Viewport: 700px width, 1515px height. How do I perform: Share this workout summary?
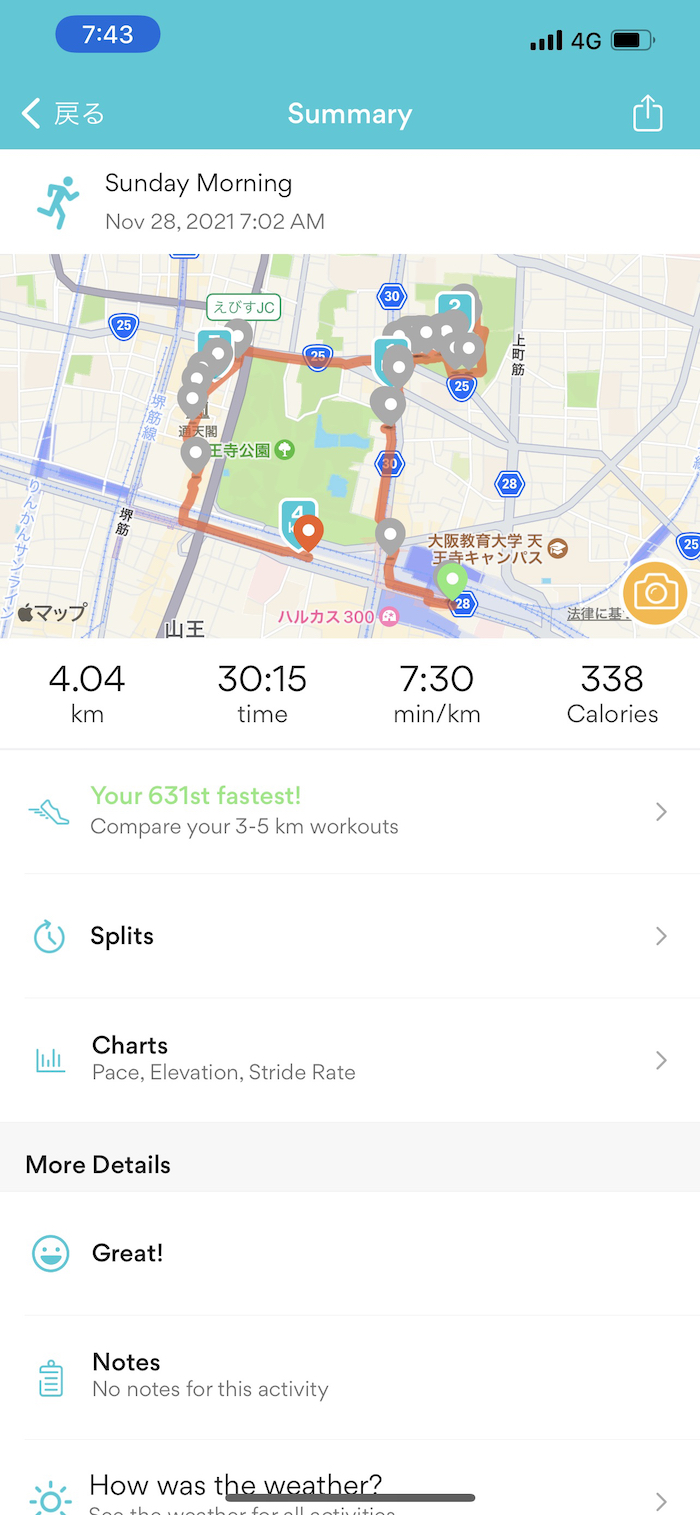pyautogui.click(x=647, y=113)
